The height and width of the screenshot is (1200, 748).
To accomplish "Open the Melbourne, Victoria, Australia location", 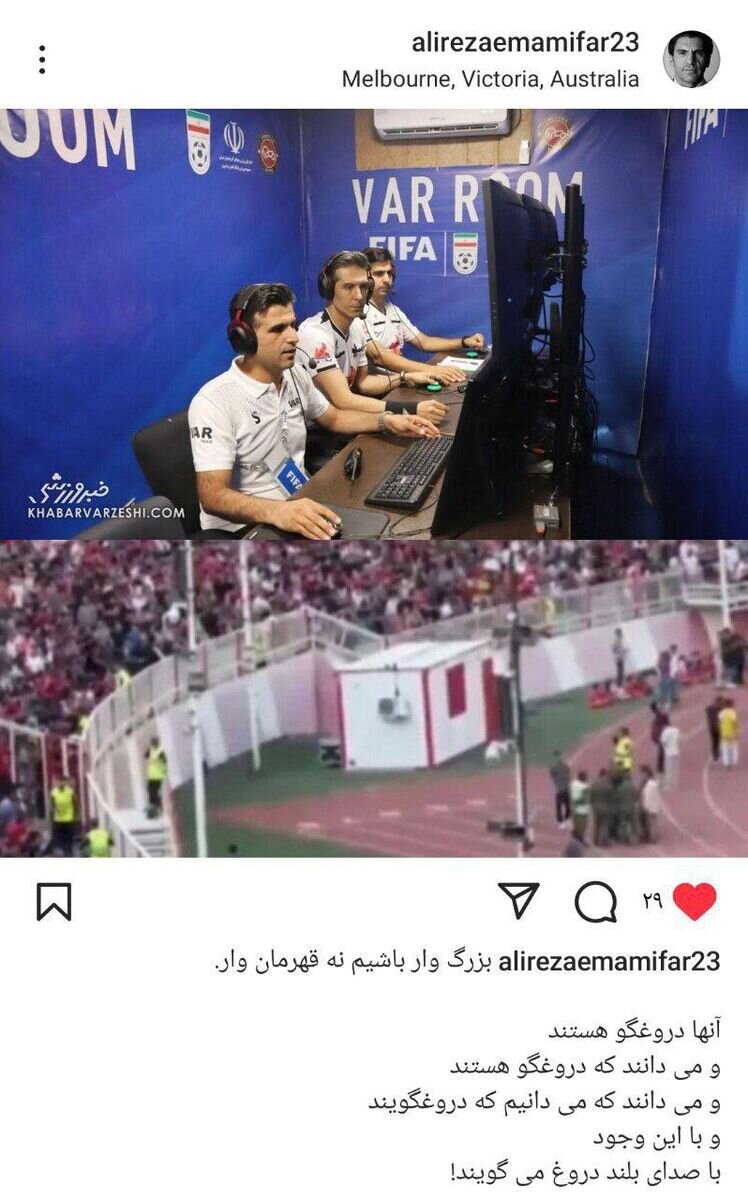I will coord(490,79).
